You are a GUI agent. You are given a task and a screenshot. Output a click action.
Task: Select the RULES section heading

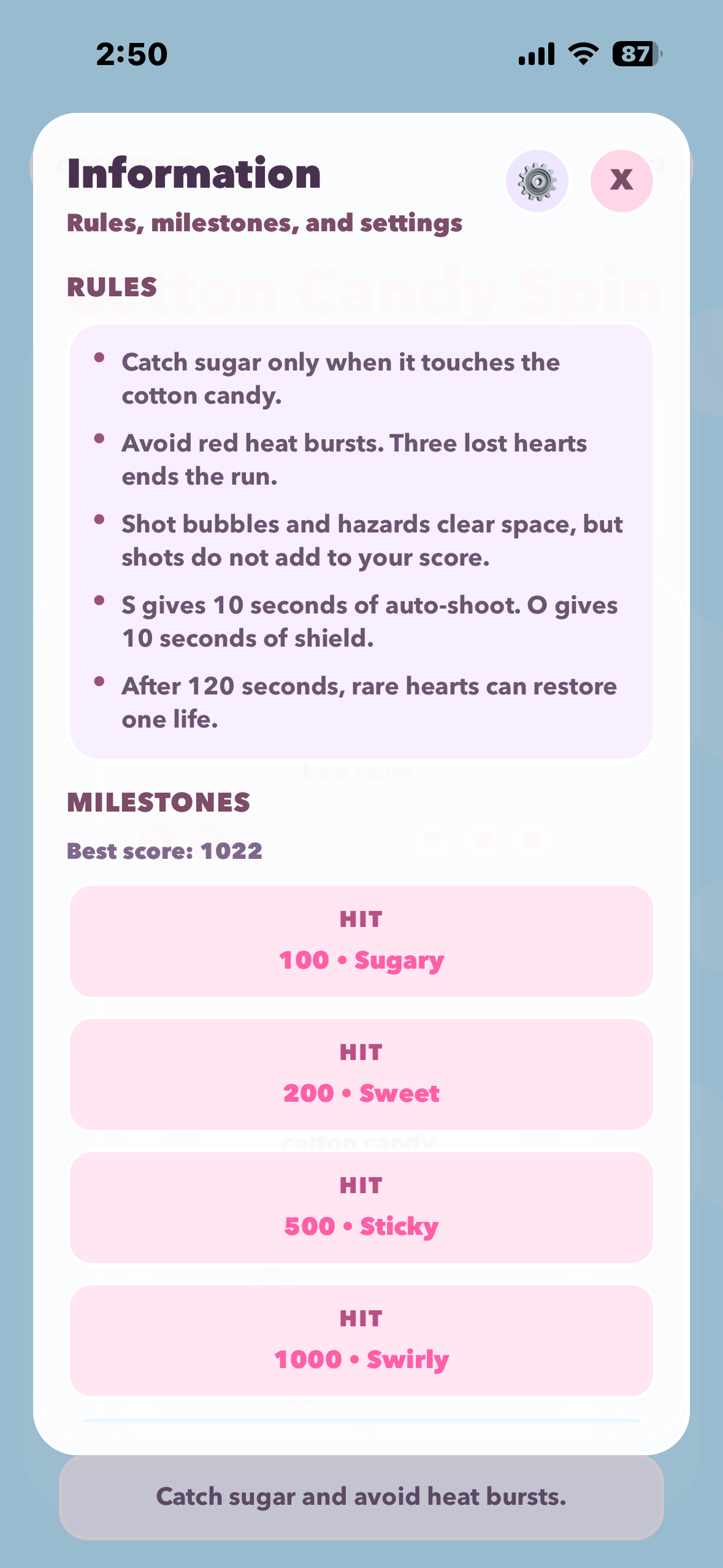click(x=112, y=285)
